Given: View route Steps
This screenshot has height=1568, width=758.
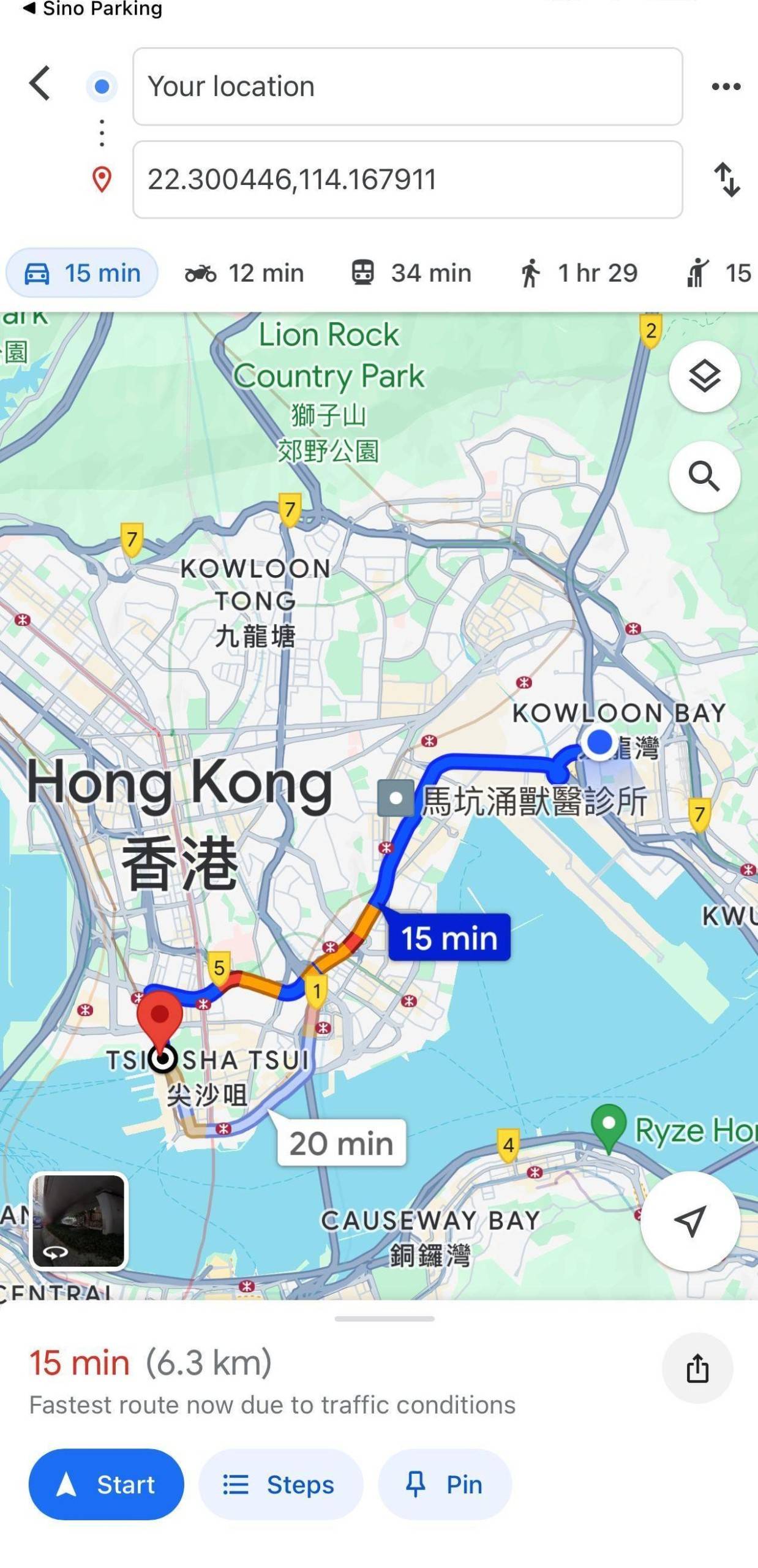Looking at the screenshot, I should point(280,1484).
